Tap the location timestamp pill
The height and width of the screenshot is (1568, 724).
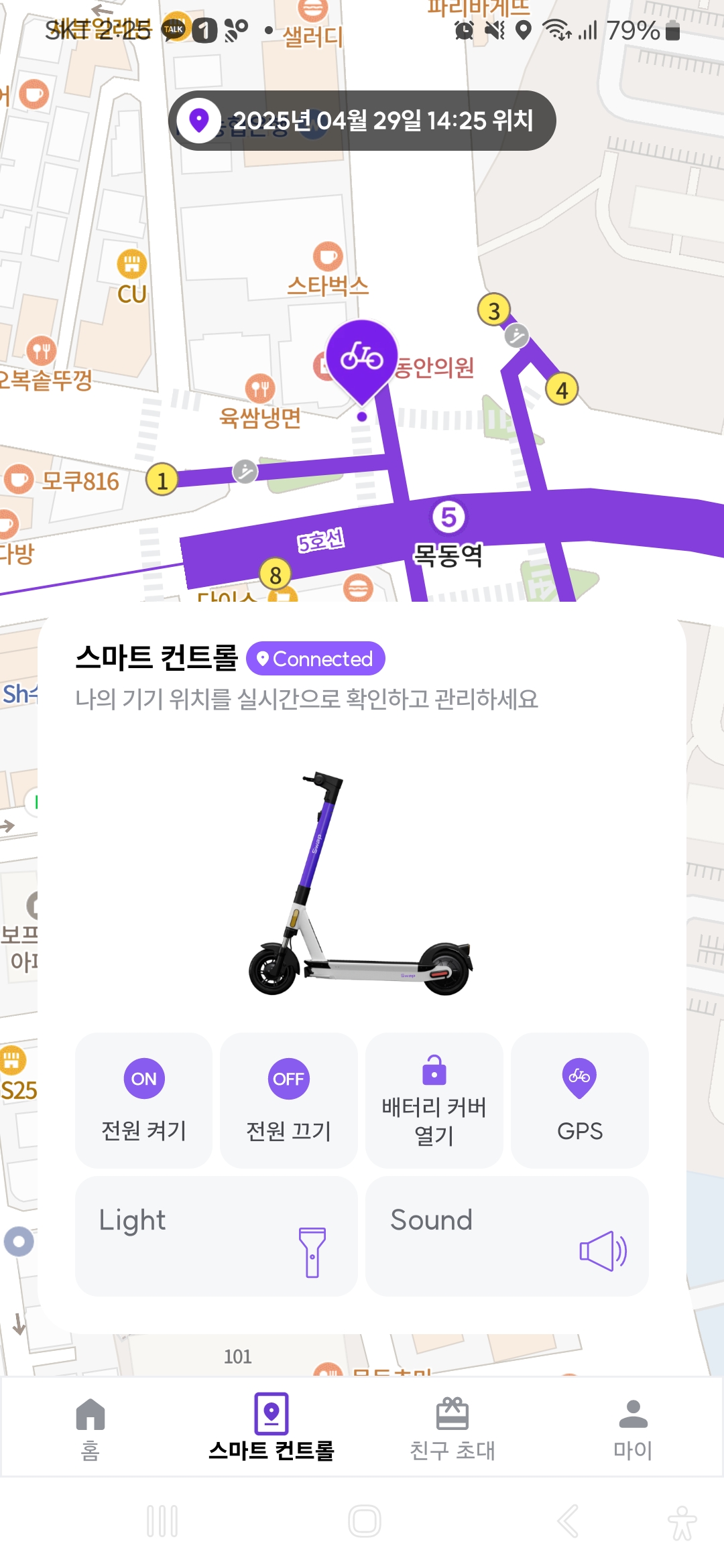362,121
